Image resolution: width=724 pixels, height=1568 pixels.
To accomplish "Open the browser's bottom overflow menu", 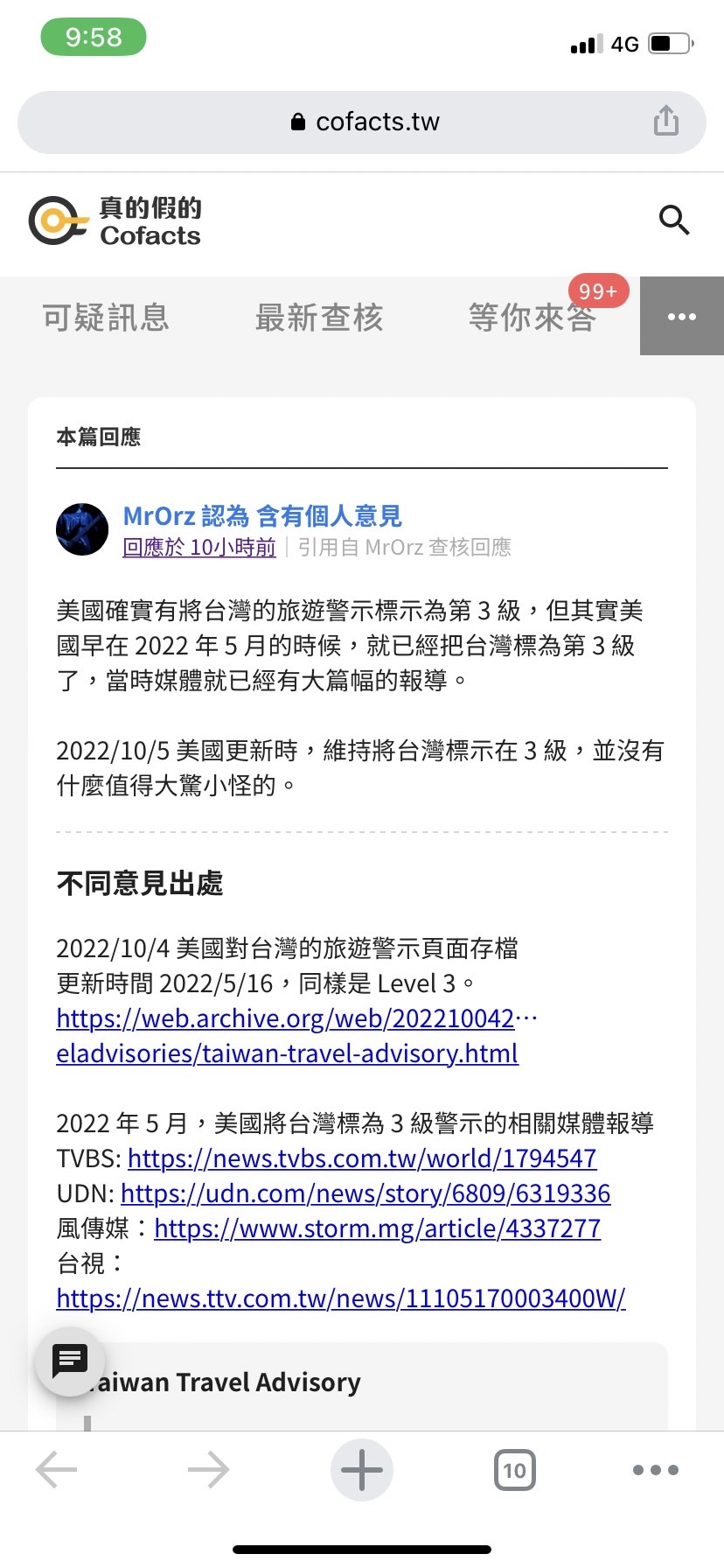I will click(x=655, y=1470).
